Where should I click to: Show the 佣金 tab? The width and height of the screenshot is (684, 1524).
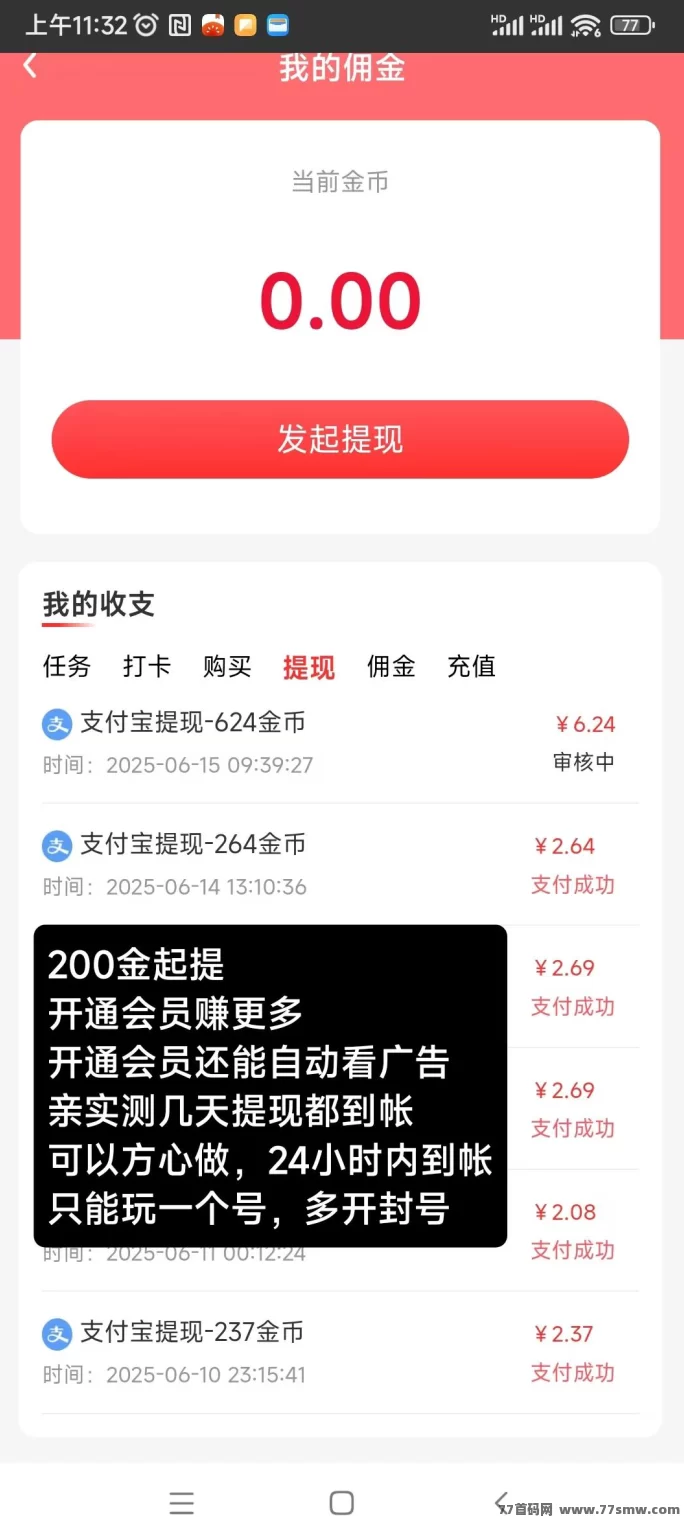[391, 666]
